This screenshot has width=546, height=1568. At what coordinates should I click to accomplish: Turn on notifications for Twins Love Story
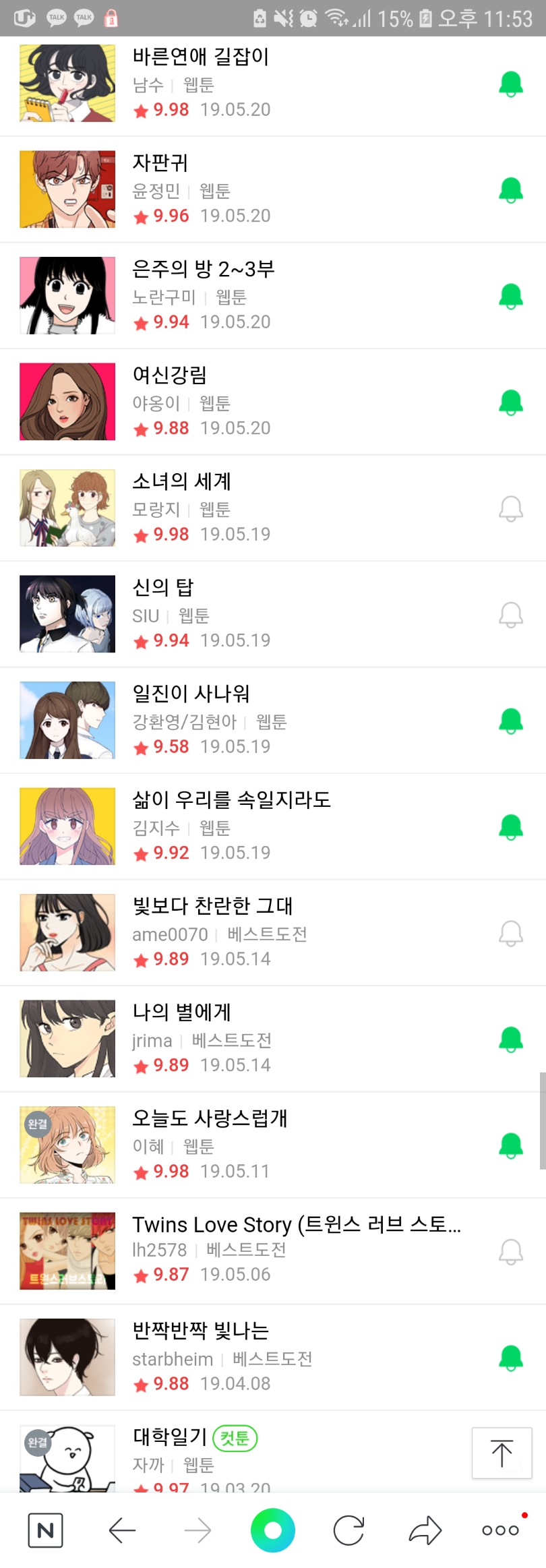[510, 1251]
